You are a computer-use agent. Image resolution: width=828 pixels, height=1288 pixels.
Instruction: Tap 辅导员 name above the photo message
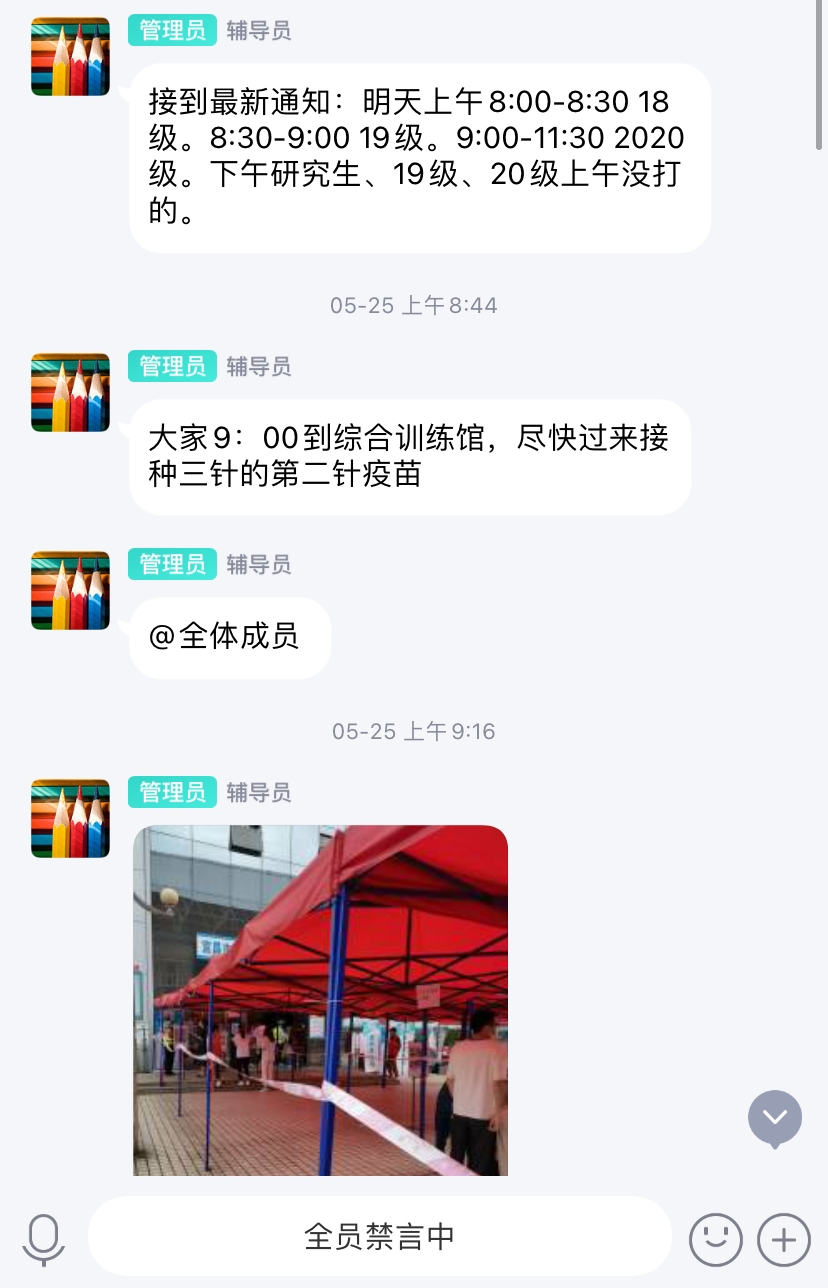click(x=258, y=792)
